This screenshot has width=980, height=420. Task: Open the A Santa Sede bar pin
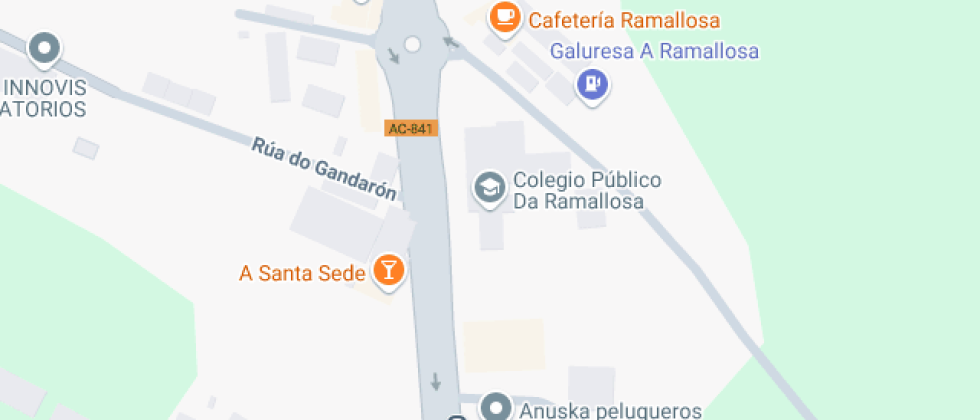387,269
